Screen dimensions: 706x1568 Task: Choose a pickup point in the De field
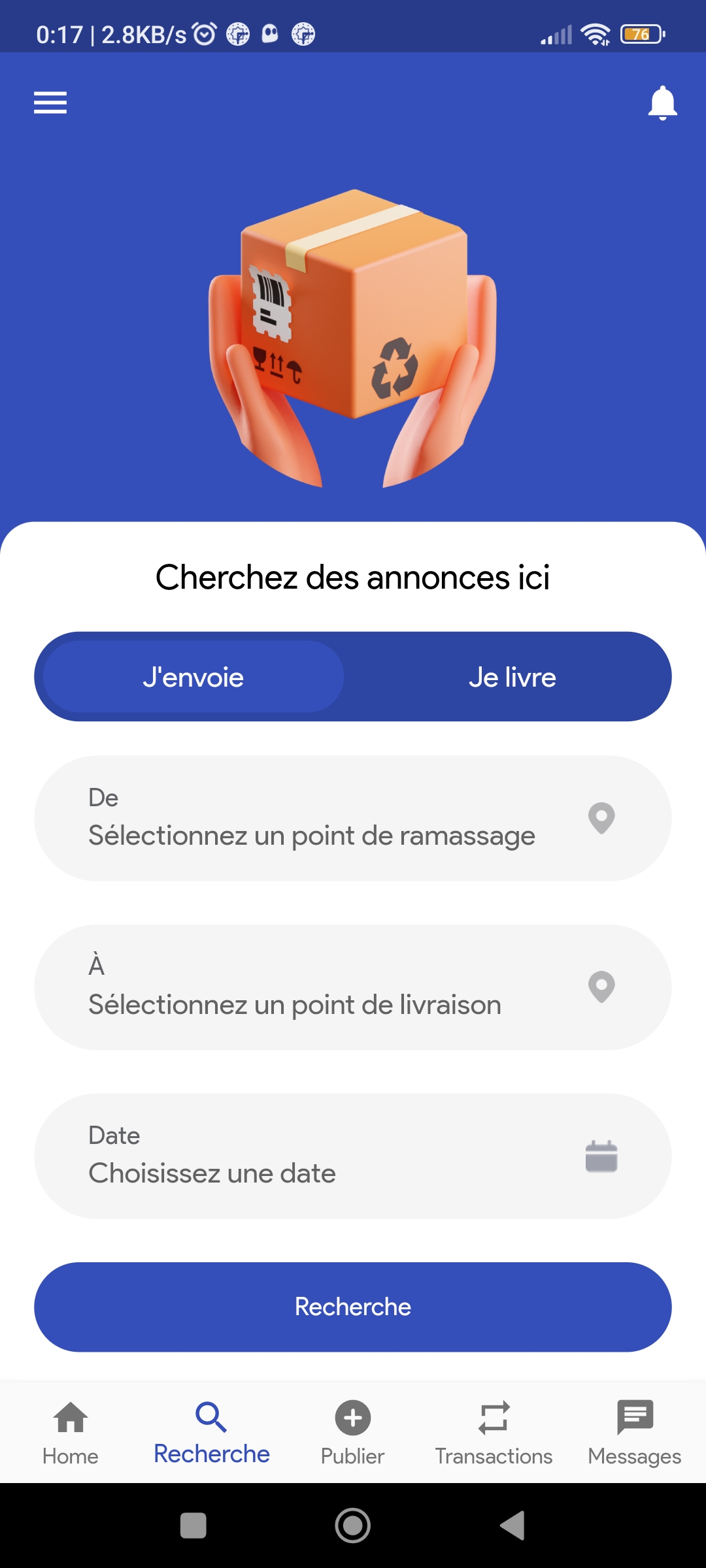pos(353,818)
